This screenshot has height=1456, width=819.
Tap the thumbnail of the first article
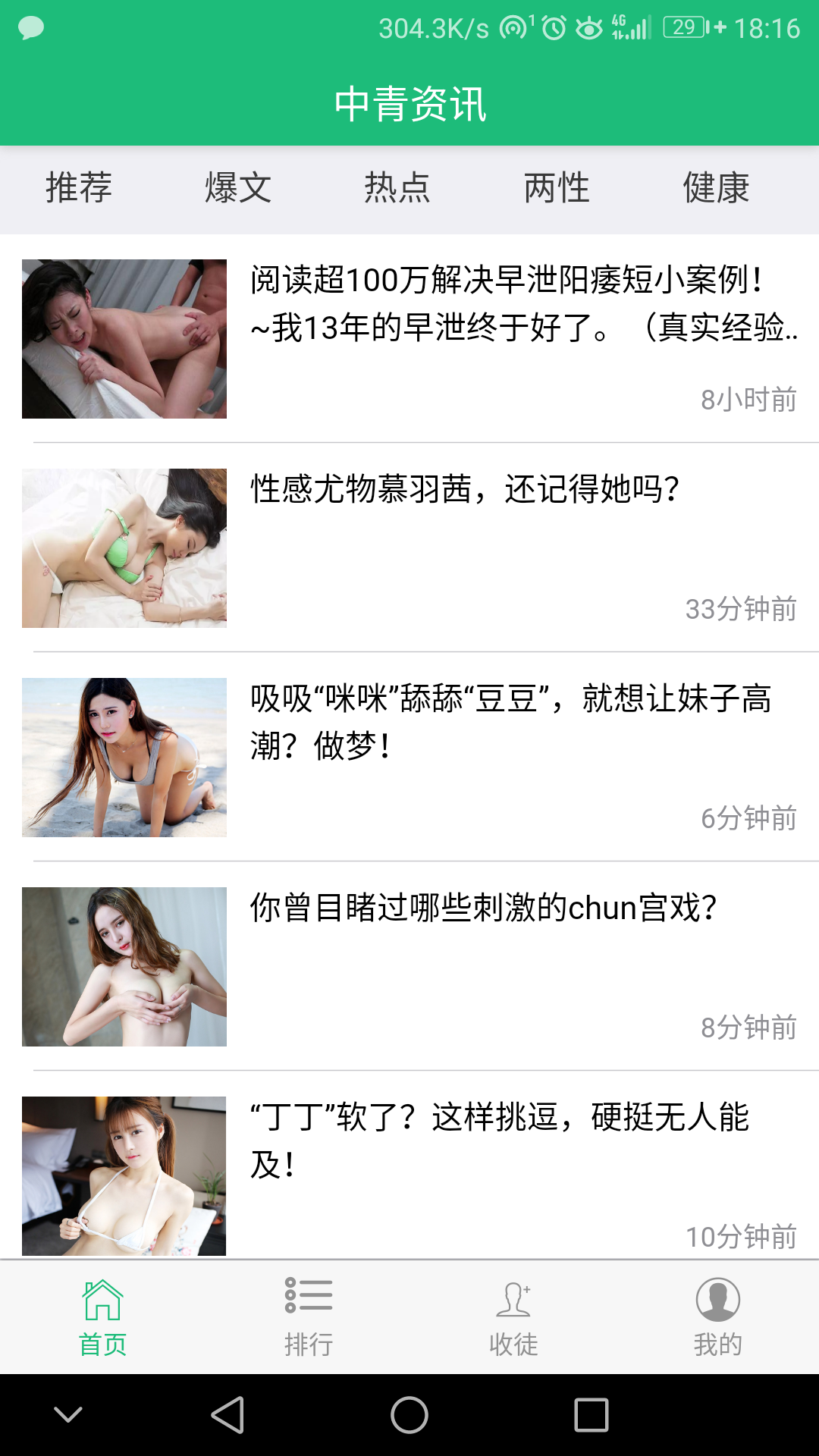coord(124,339)
